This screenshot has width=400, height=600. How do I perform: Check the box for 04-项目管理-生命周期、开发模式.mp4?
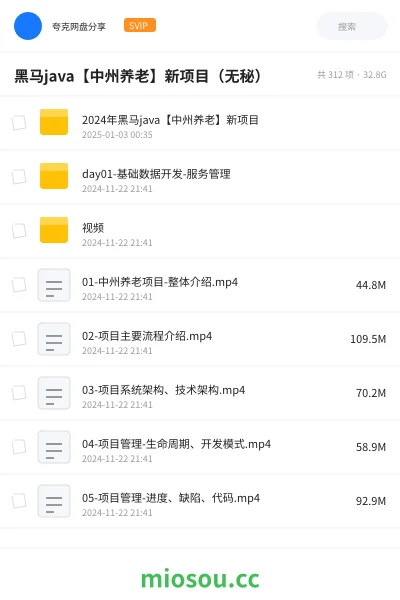coord(19,447)
